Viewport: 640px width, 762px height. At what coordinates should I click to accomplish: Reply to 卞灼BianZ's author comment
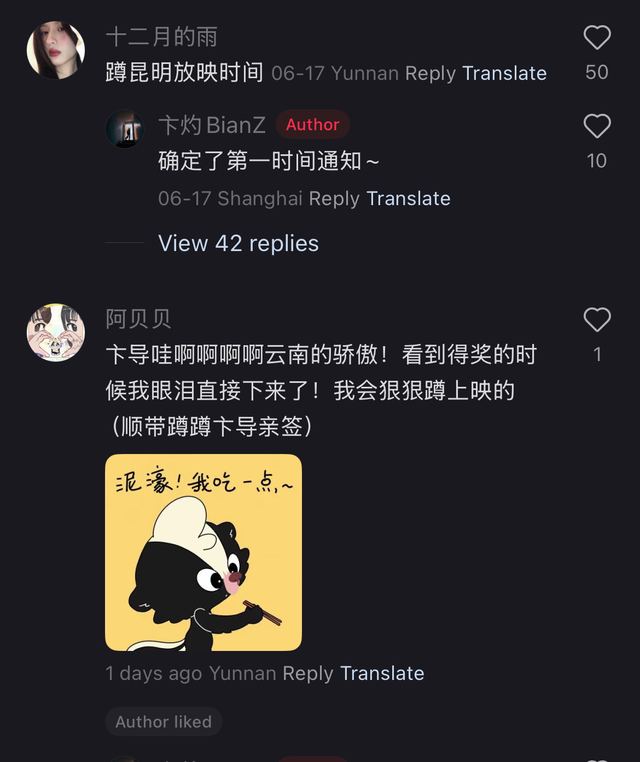click(334, 198)
